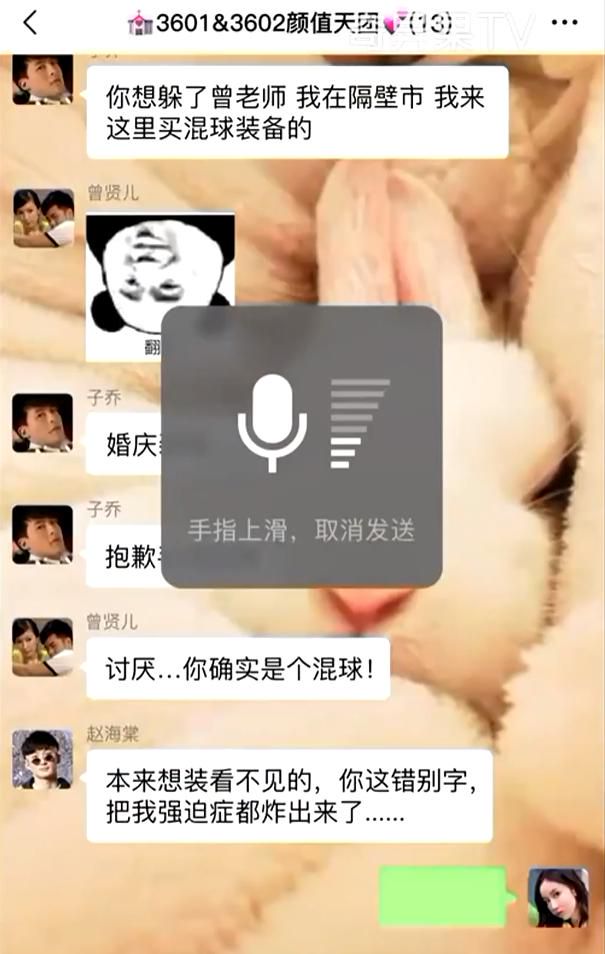Screen dimensions: 605x954
Task: Open 子乔's avatar on the top message
Action: tap(42, 80)
